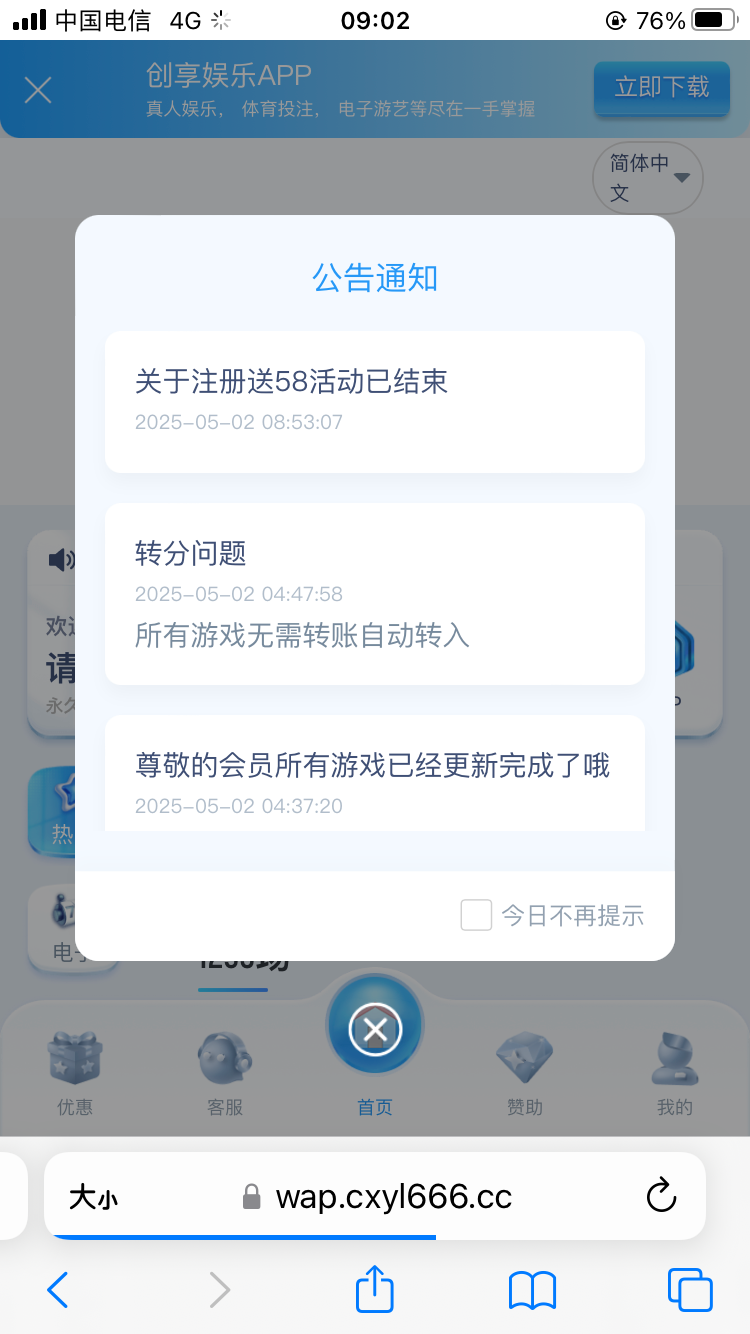
Task: Tap the circular X button below the notice
Action: tap(374, 1030)
